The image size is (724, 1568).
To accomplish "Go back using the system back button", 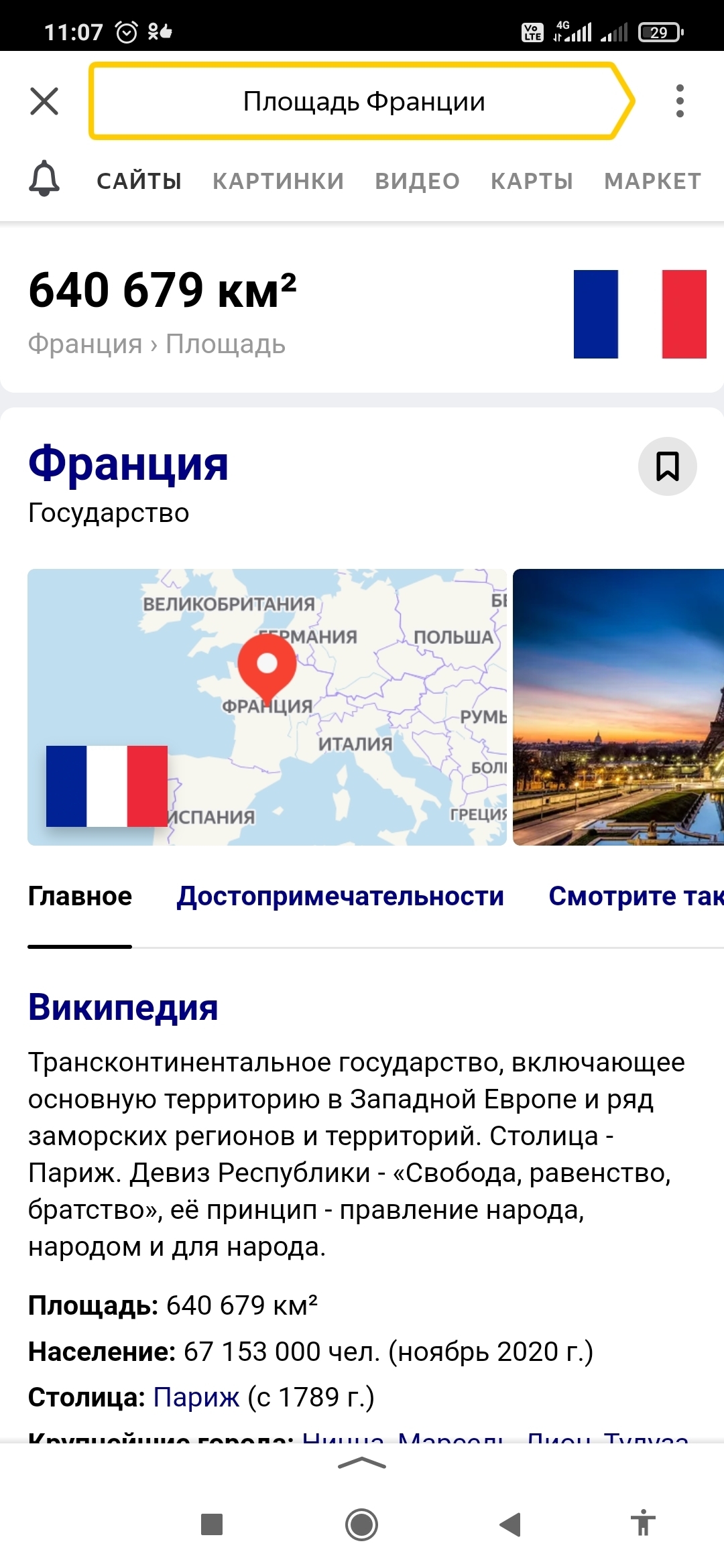I will 511,1524.
